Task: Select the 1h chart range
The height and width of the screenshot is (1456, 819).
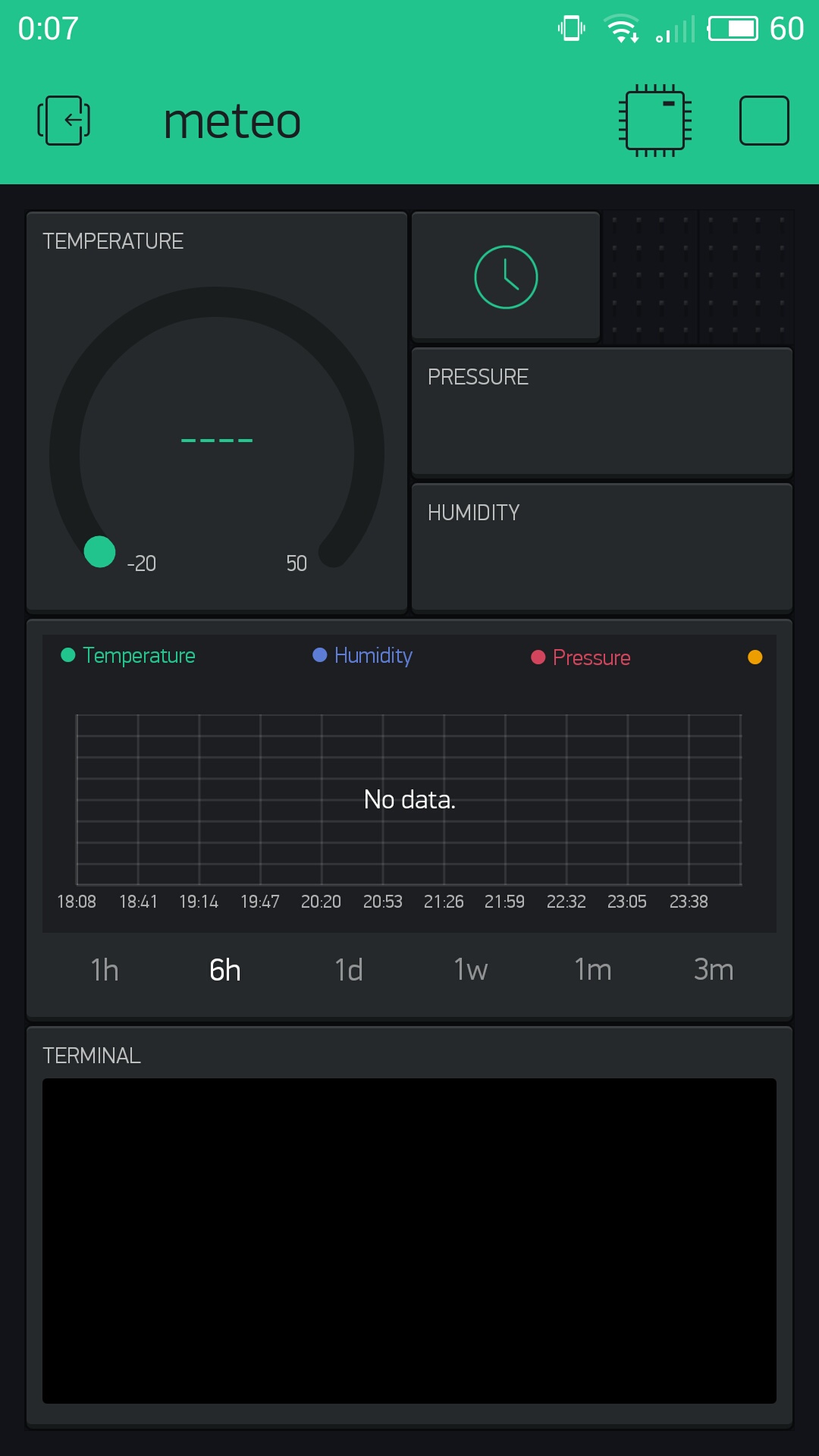Action: 105,970
